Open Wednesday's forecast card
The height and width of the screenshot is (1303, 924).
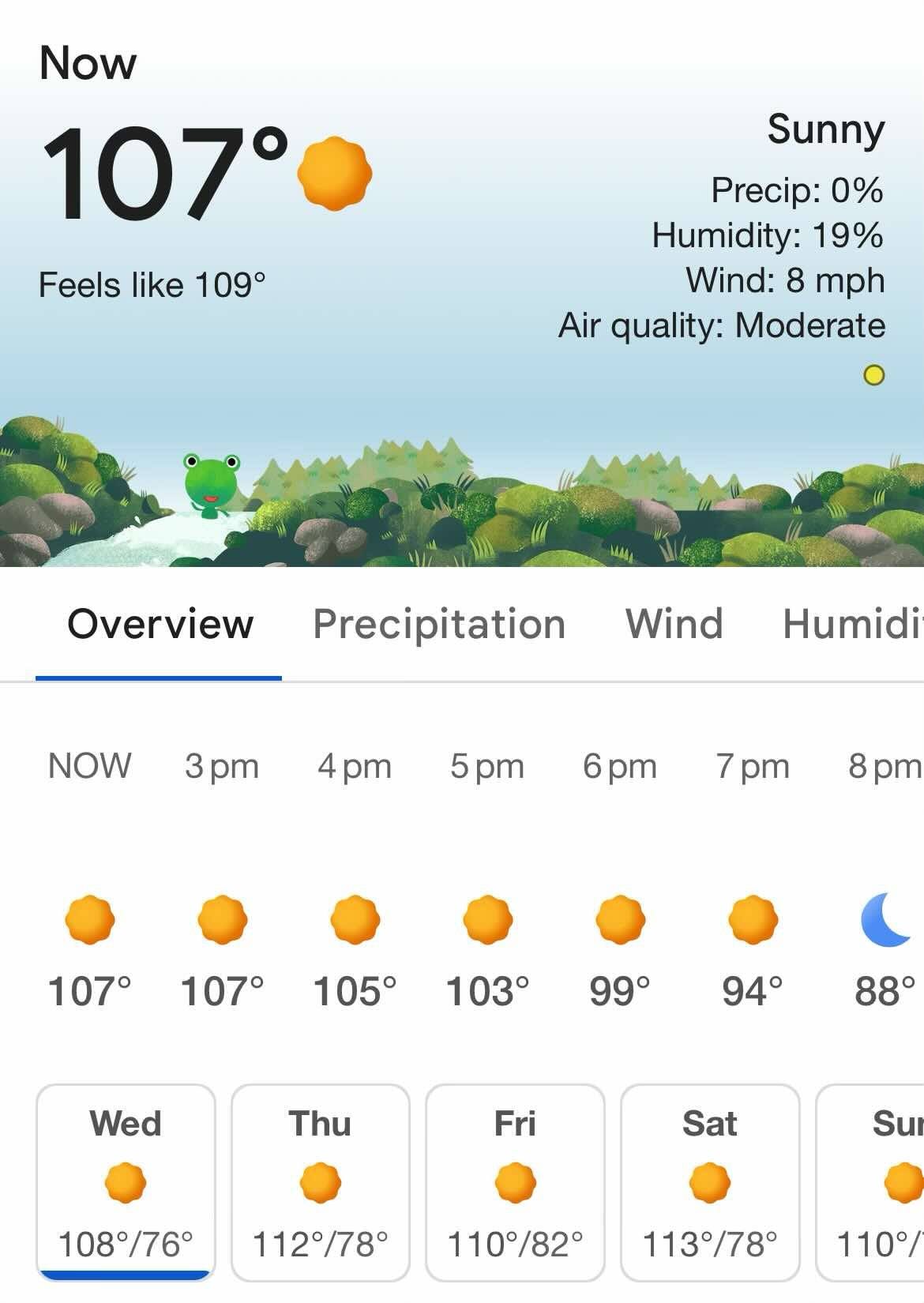coord(126,1182)
